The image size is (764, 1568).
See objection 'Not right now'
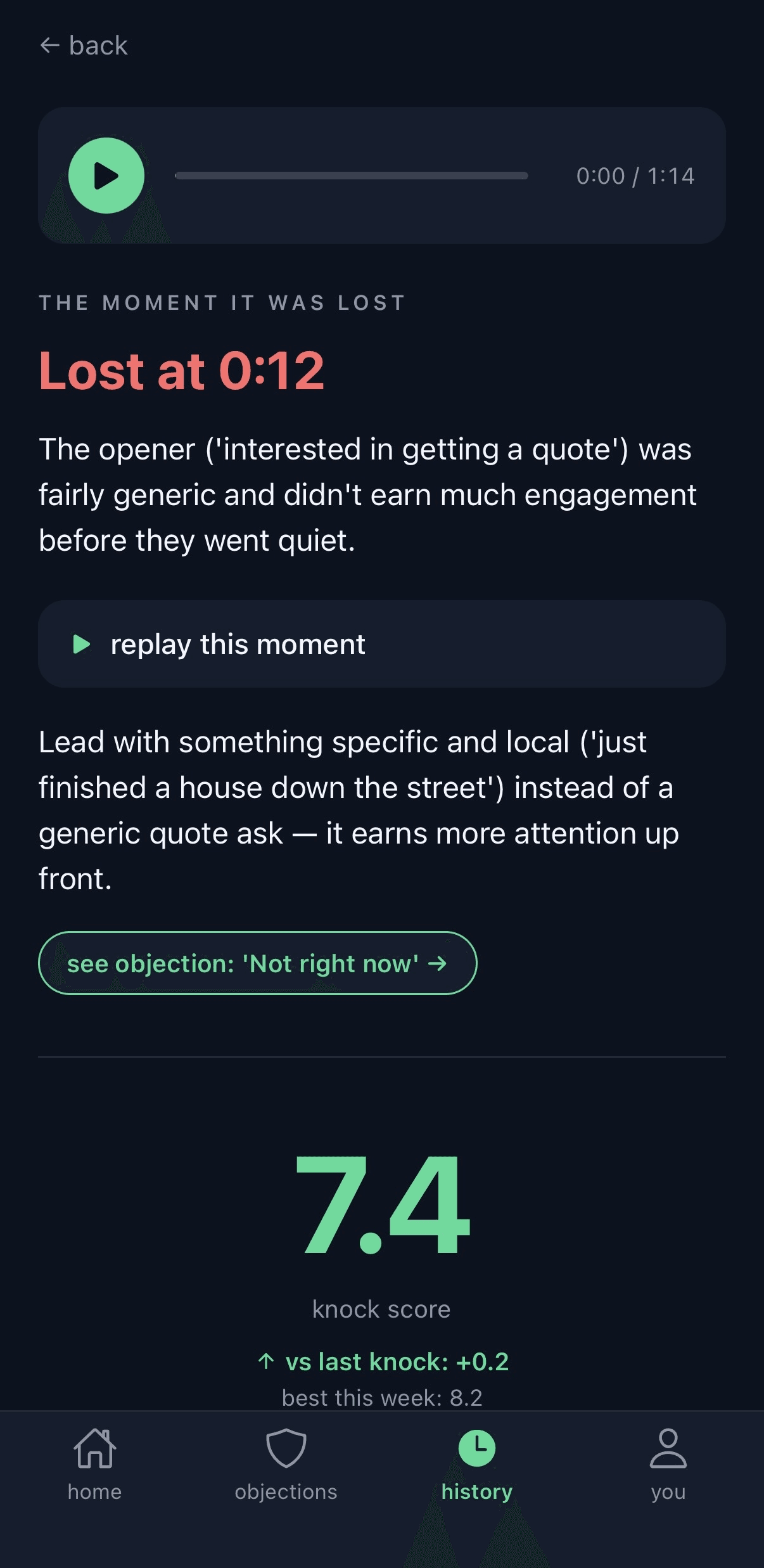point(257,963)
